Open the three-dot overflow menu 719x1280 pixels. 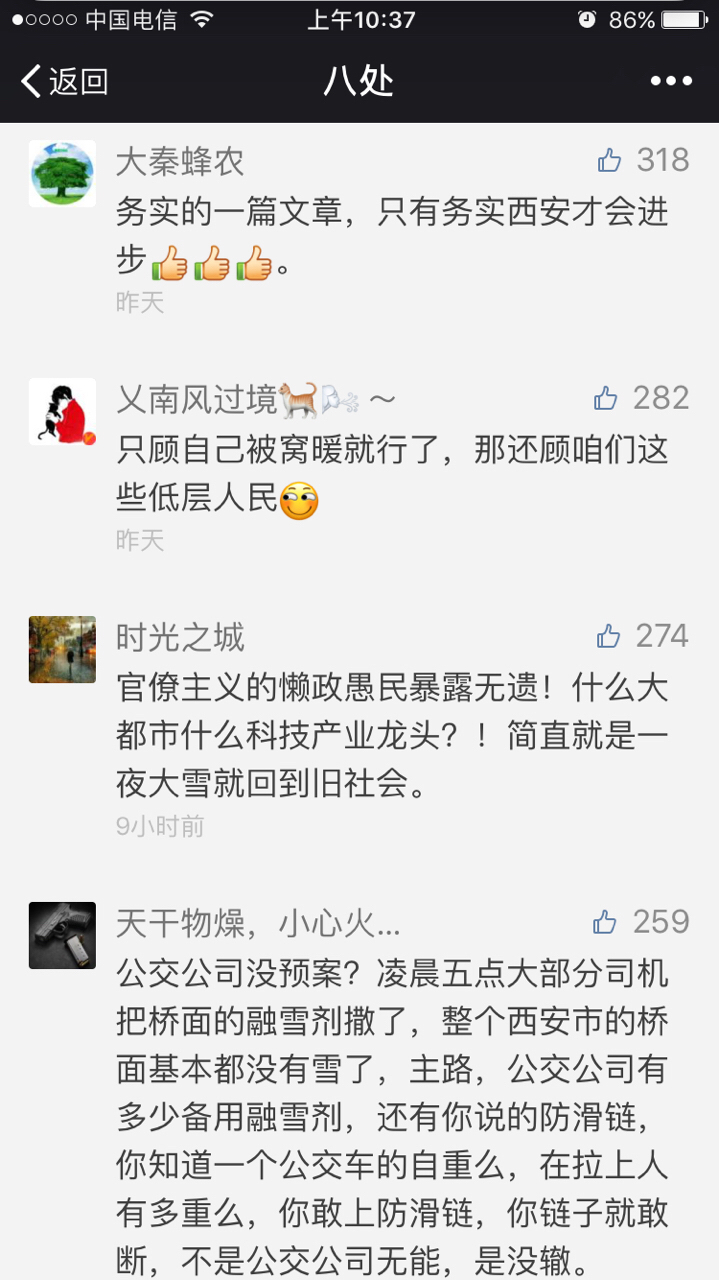pyautogui.click(x=670, y=81)
